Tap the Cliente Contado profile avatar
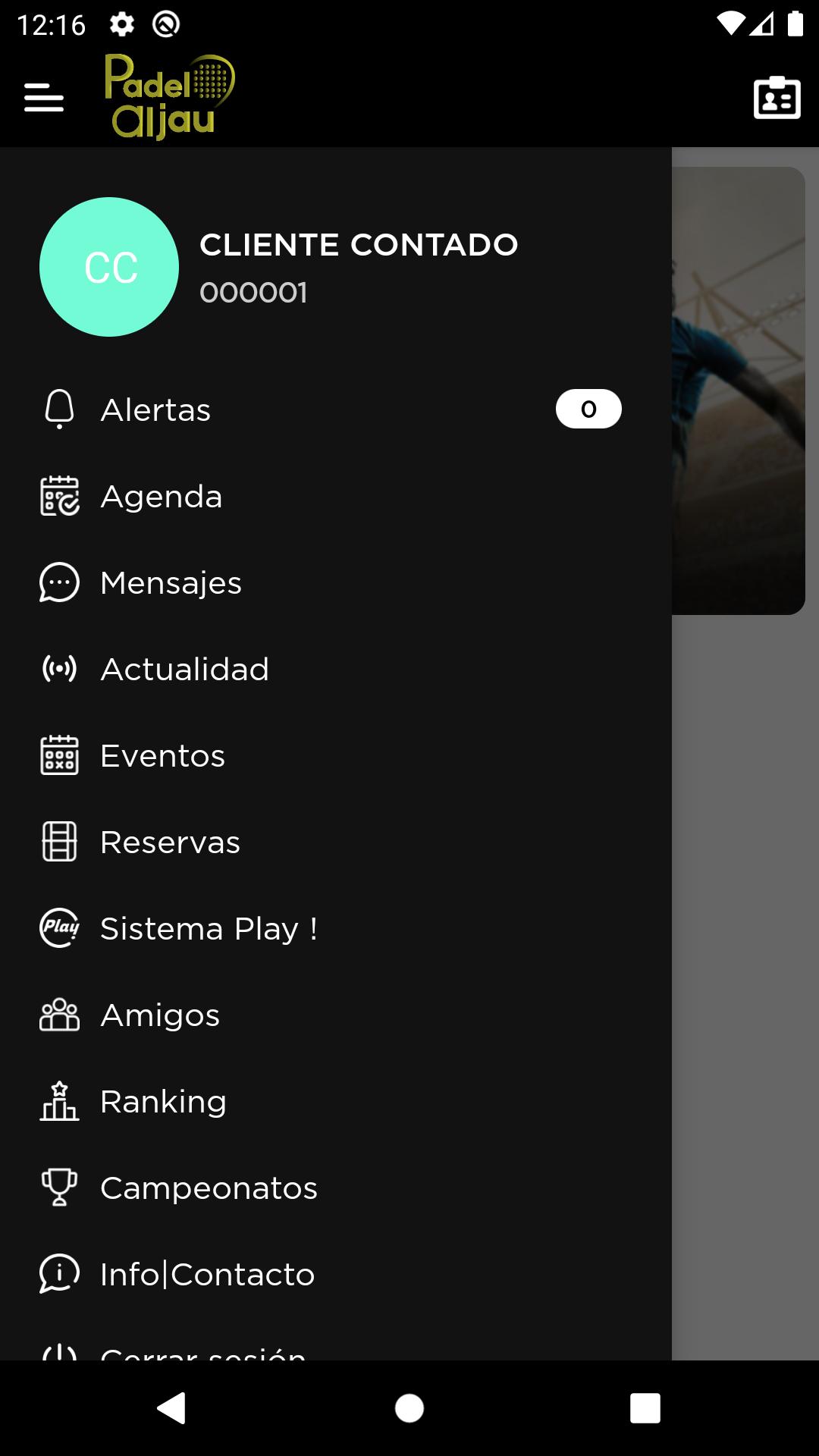 coord(109,267)
